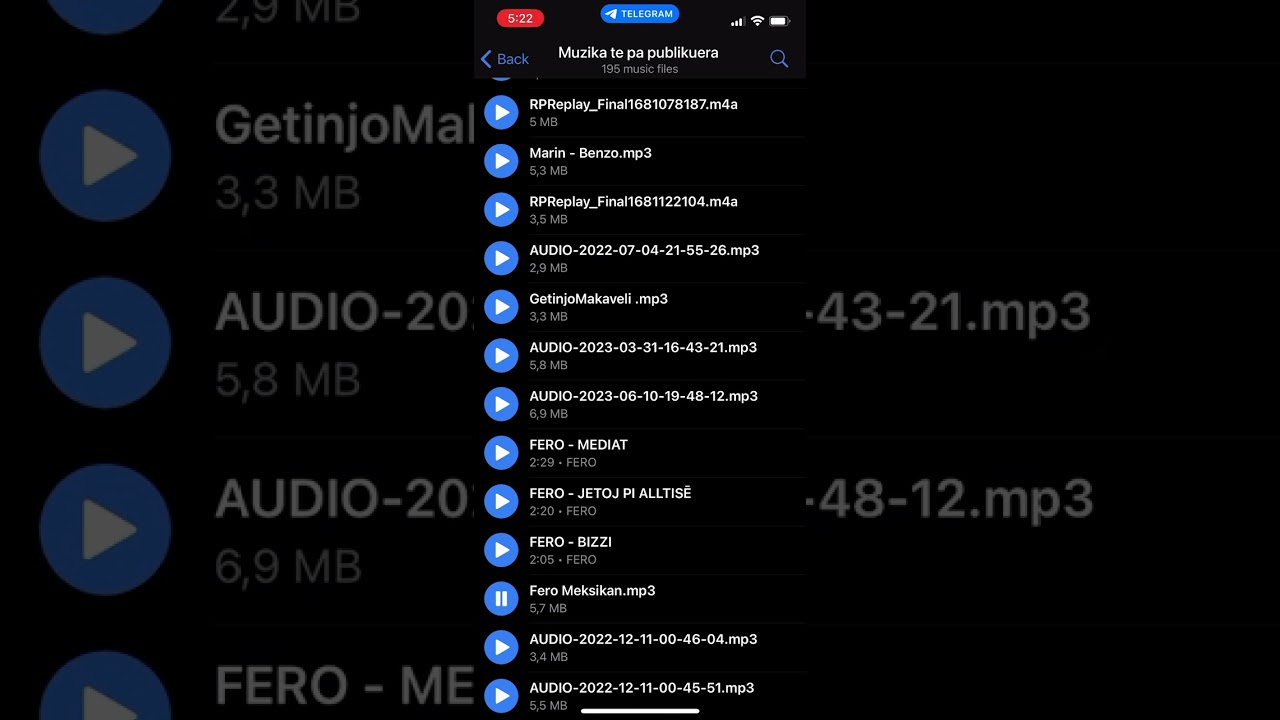The height and width of the screenshot is (720, 1280).
Task: Play AUDIO-2023-06-10-19-48-12.mp3
Action: point(501,404)
